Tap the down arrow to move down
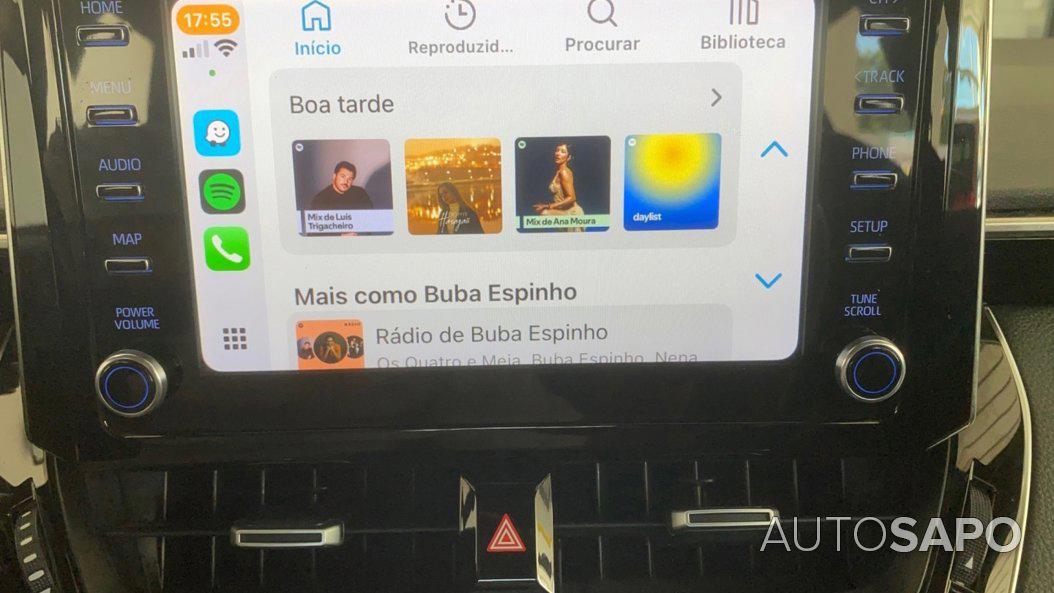 (768, 281)
